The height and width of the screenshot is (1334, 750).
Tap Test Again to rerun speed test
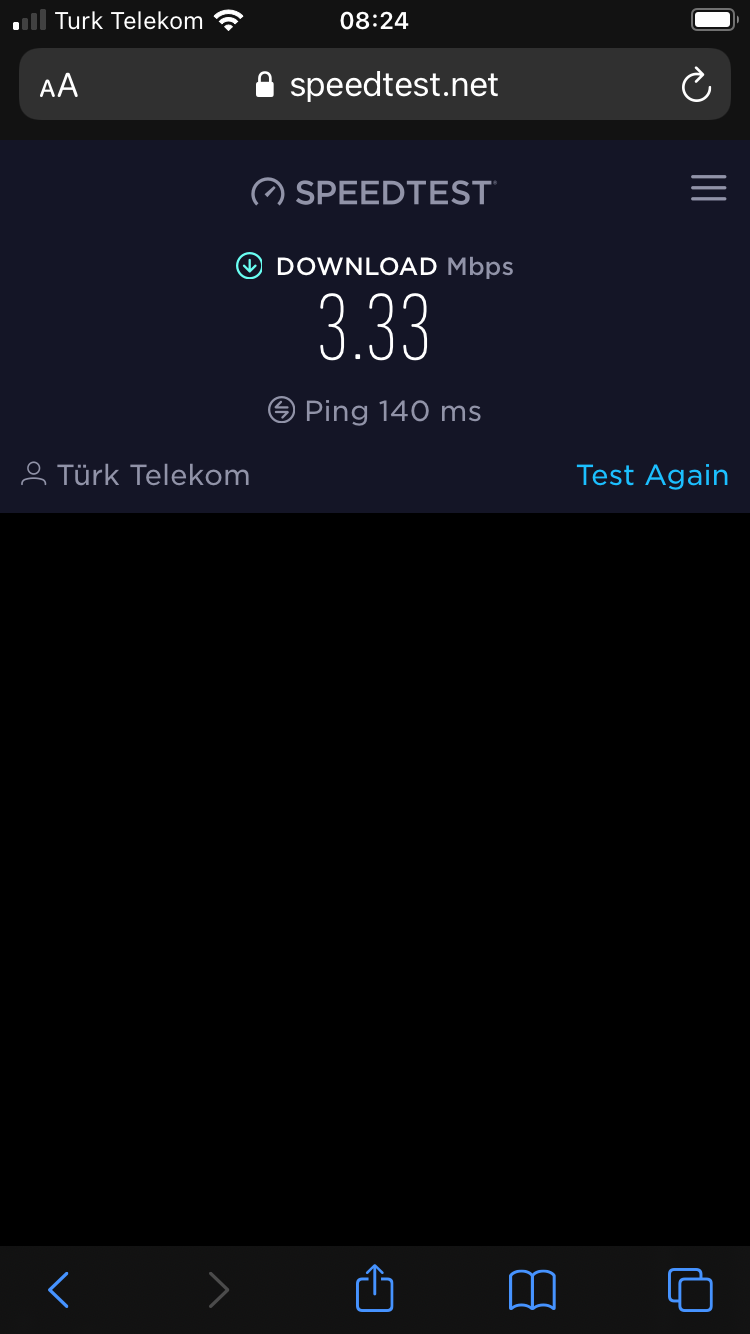[652, 475]
